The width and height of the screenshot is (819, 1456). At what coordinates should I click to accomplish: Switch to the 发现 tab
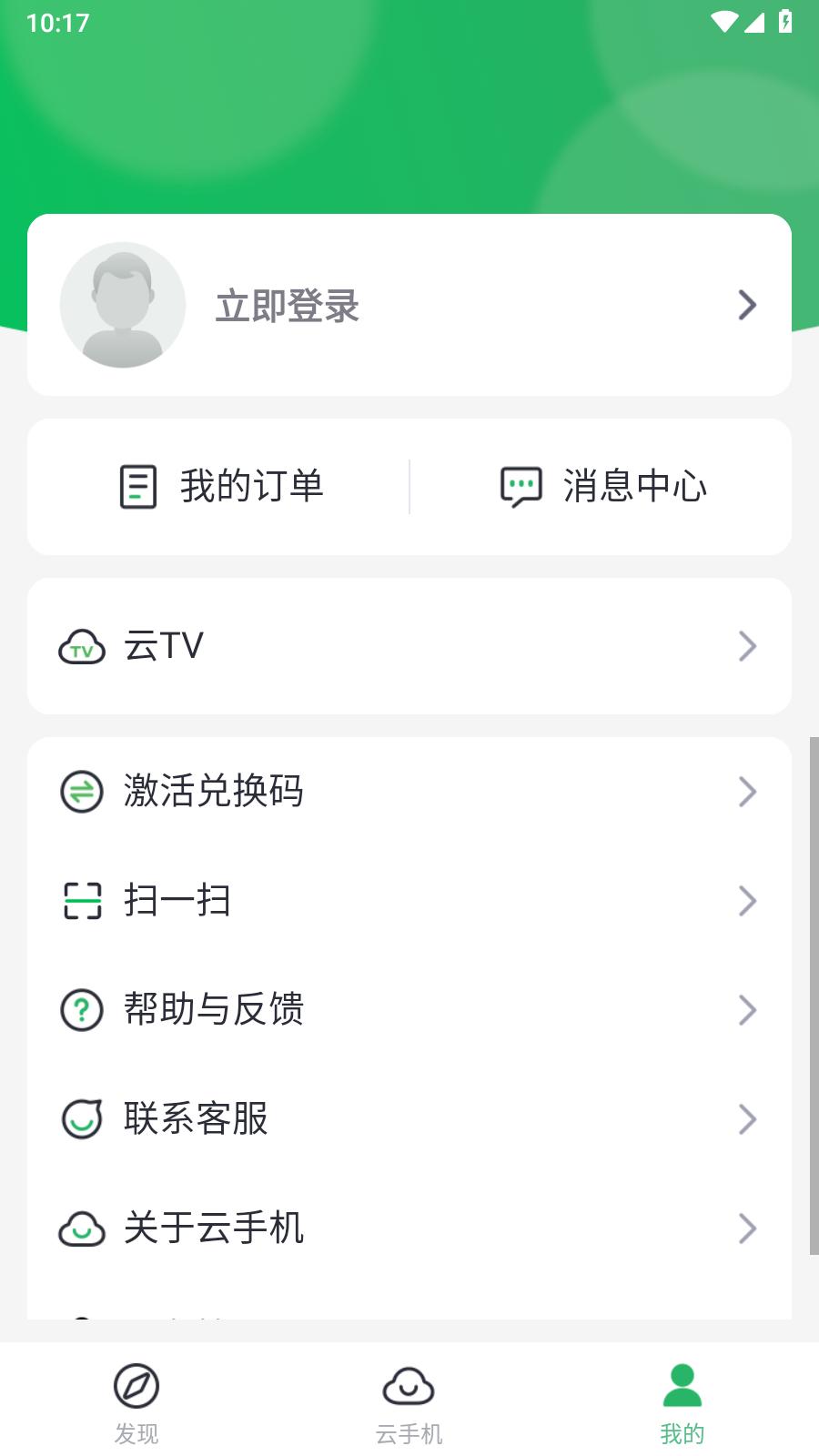tap(136, 1403)
